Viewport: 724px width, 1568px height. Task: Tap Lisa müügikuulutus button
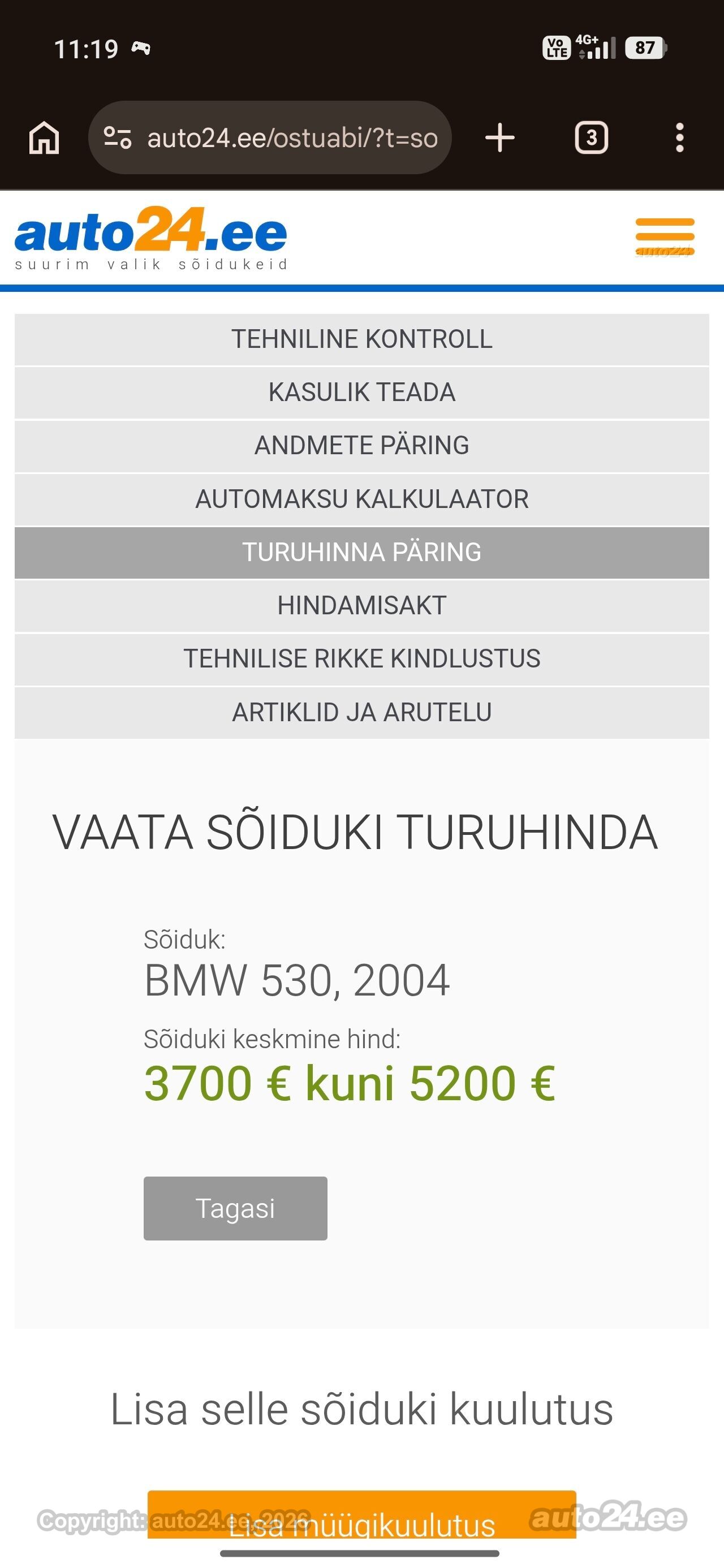coord(361,1514)
